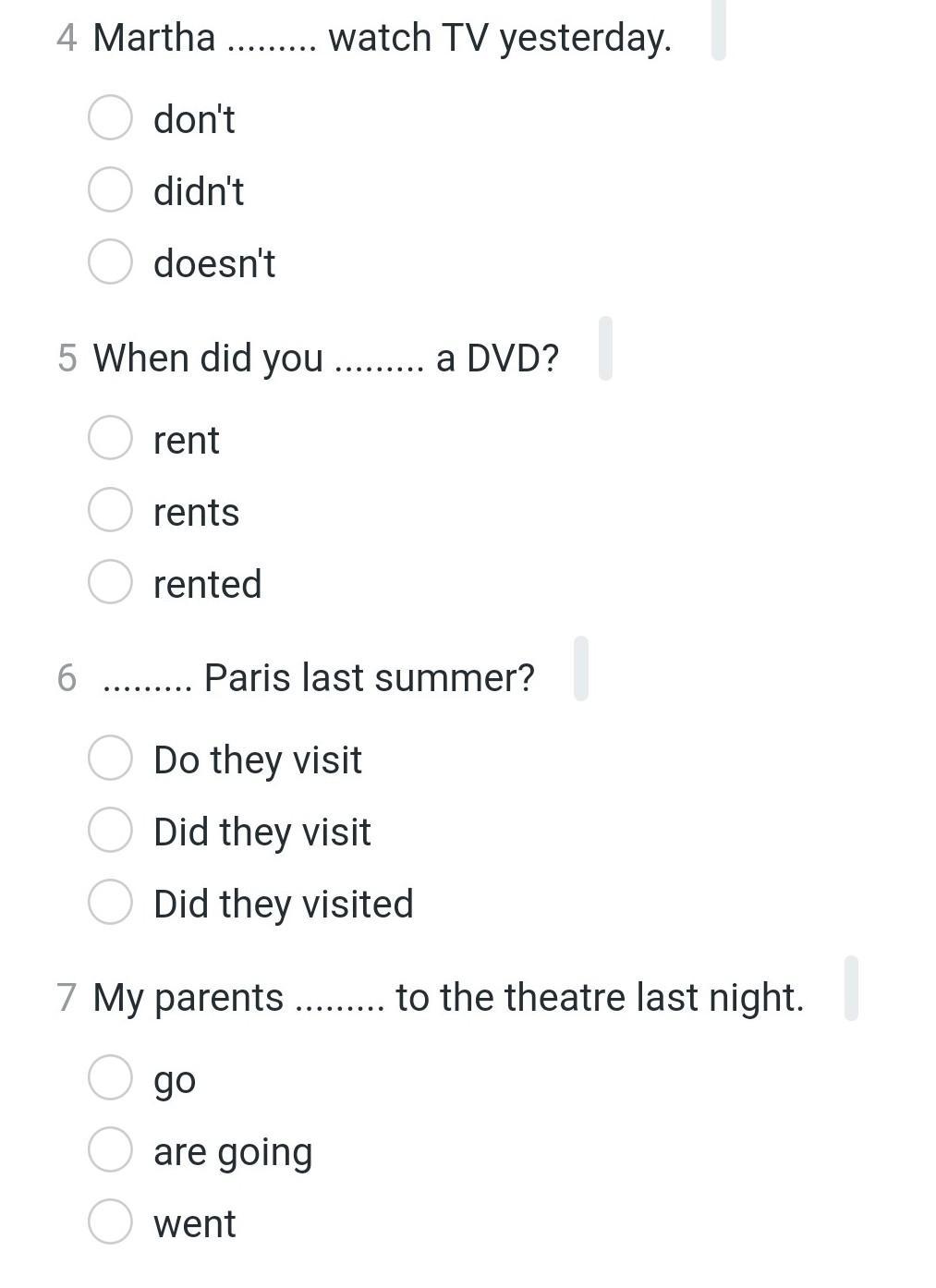Mark "rented" as the DVD answer
936x1288 pixels.
click(110, 582)
